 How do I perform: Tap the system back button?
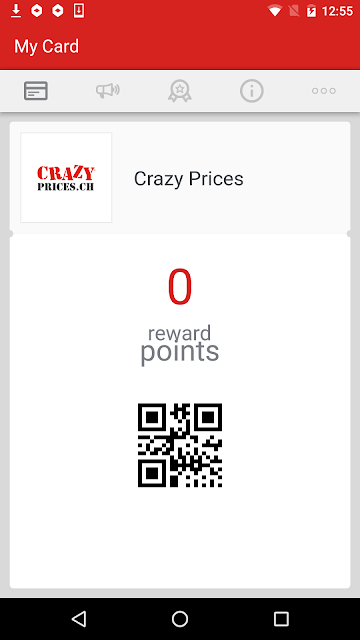[79, 619]
